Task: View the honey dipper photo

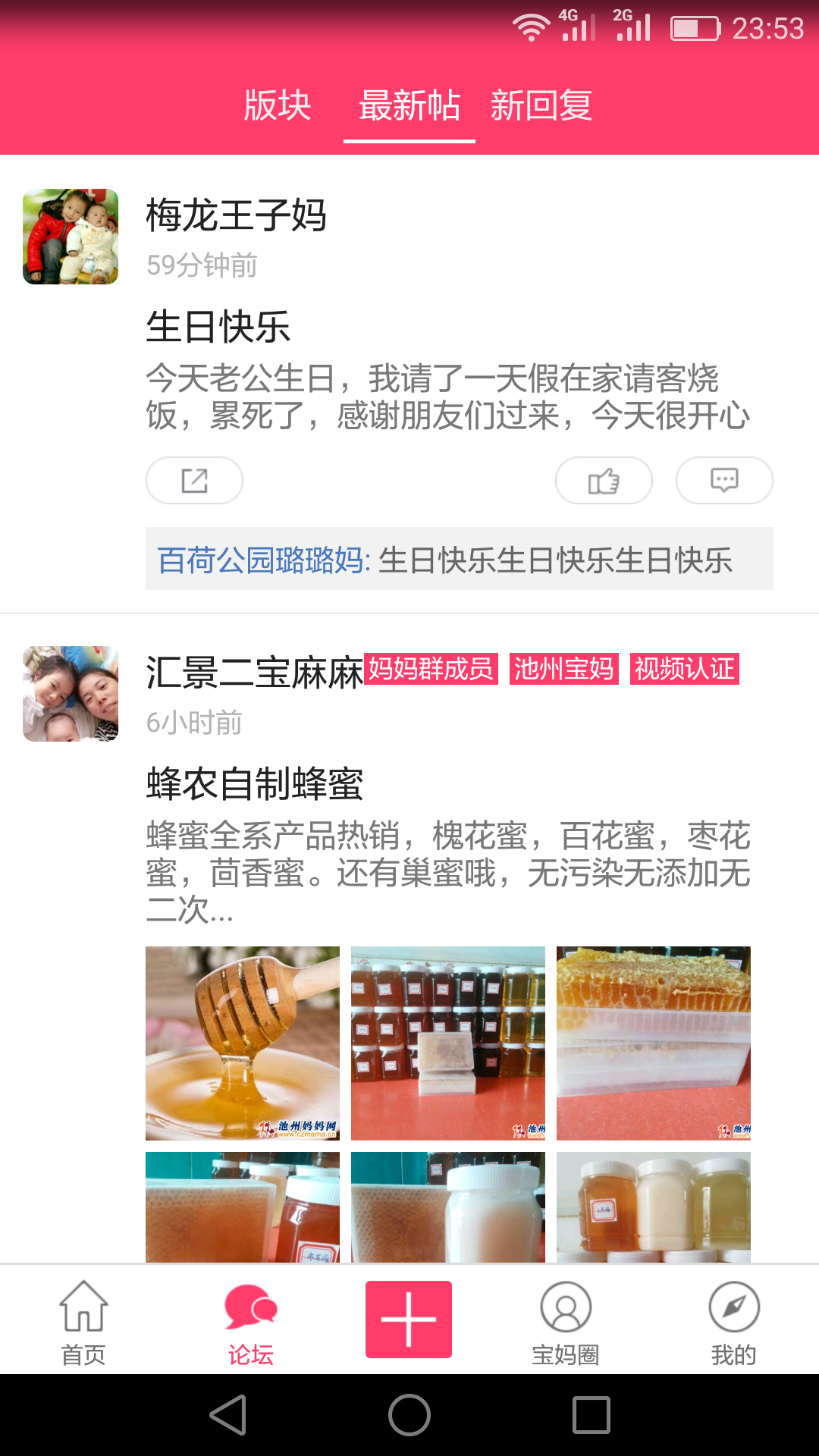Action: coord(243,1043)
